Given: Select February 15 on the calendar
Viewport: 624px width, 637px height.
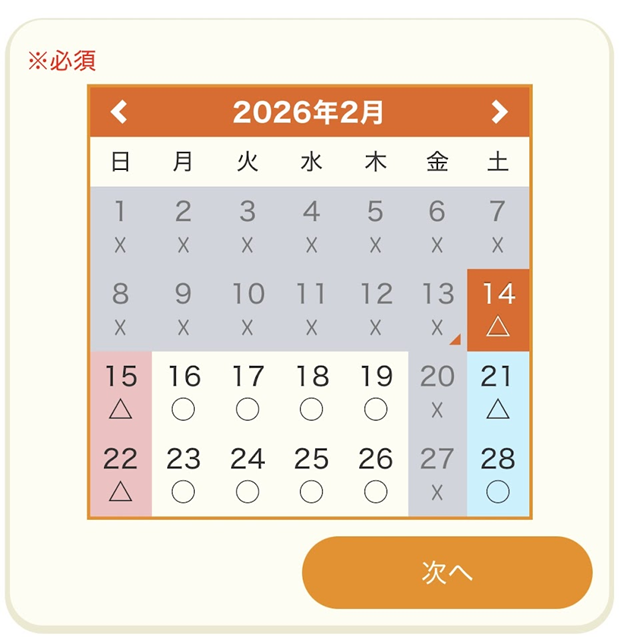Looking at the screenshot, I should (121, 392).
